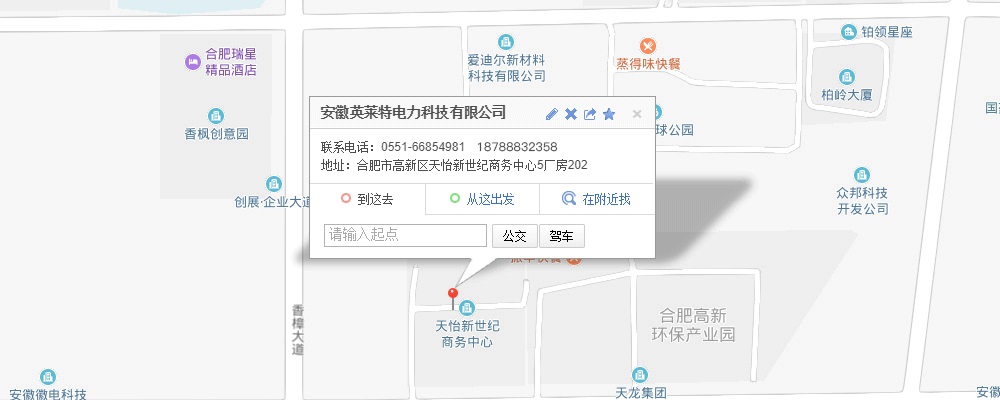Viewport: 1000px width, 400px height.
Task: Select the 香枫创意园 map marker
Action: [x=215, y=116]
